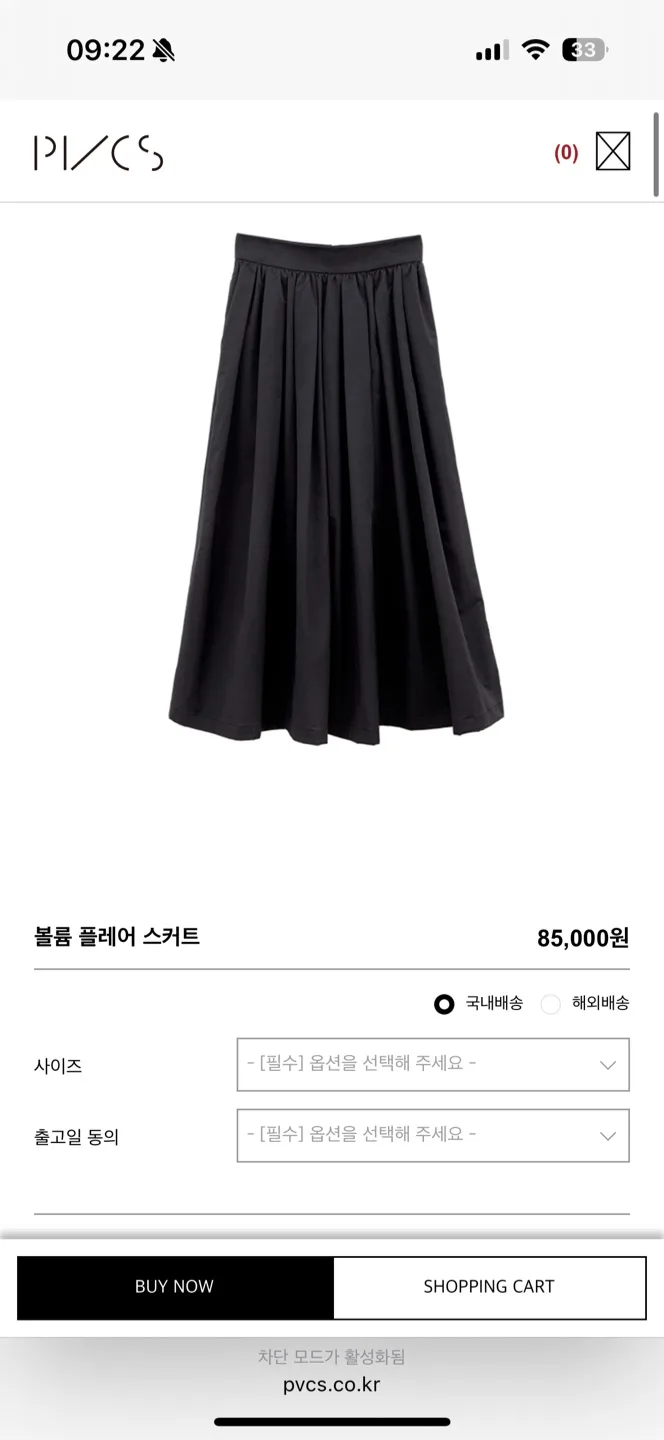Tap the pvcs.co.kr address bar
The width and height of the screenshot is (664, 1440).
pos(331,1385)
